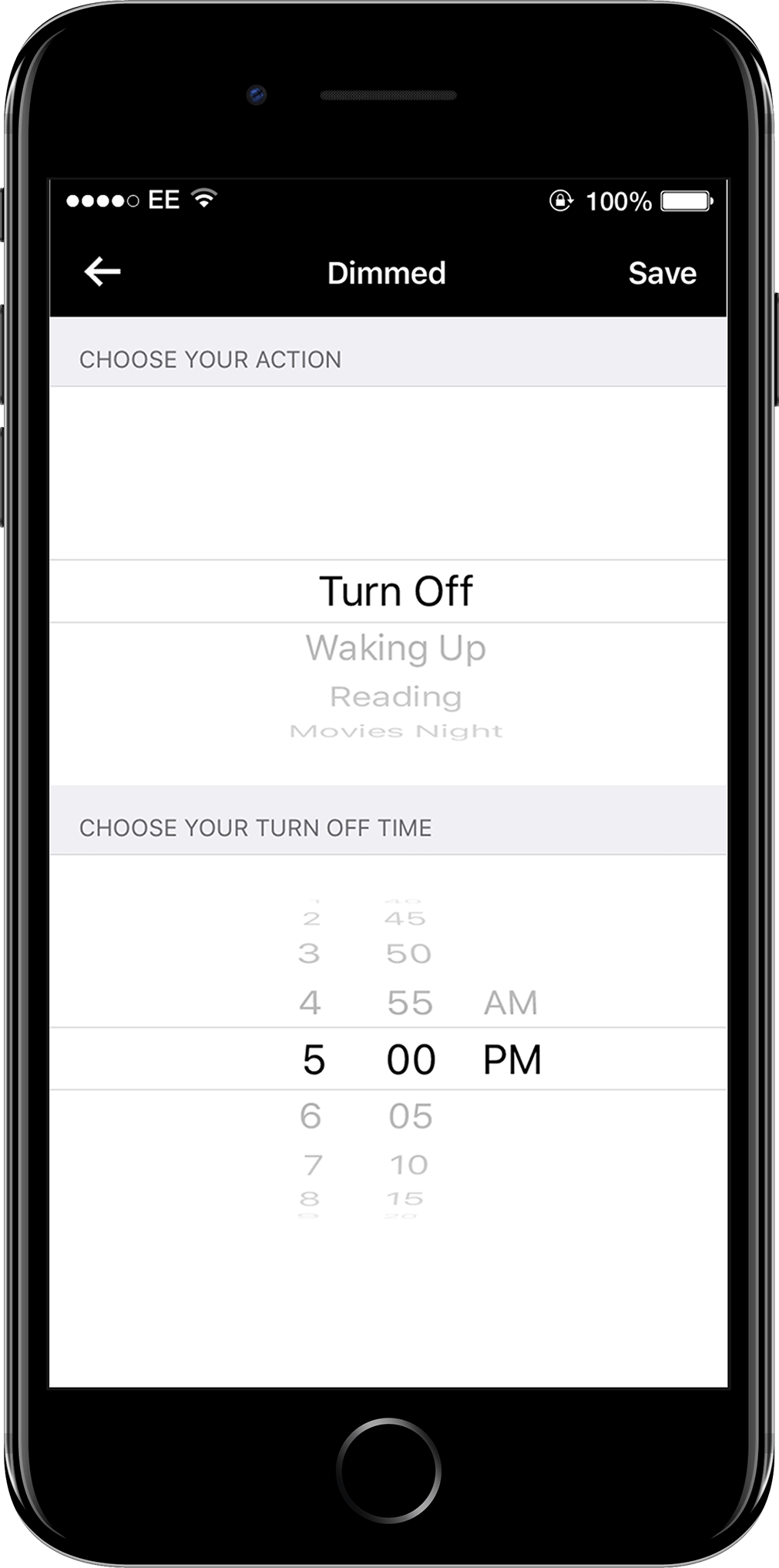Choose 10 minutes in time picker
This screenshot has width=779, height=1568.
pos(409,1164)
